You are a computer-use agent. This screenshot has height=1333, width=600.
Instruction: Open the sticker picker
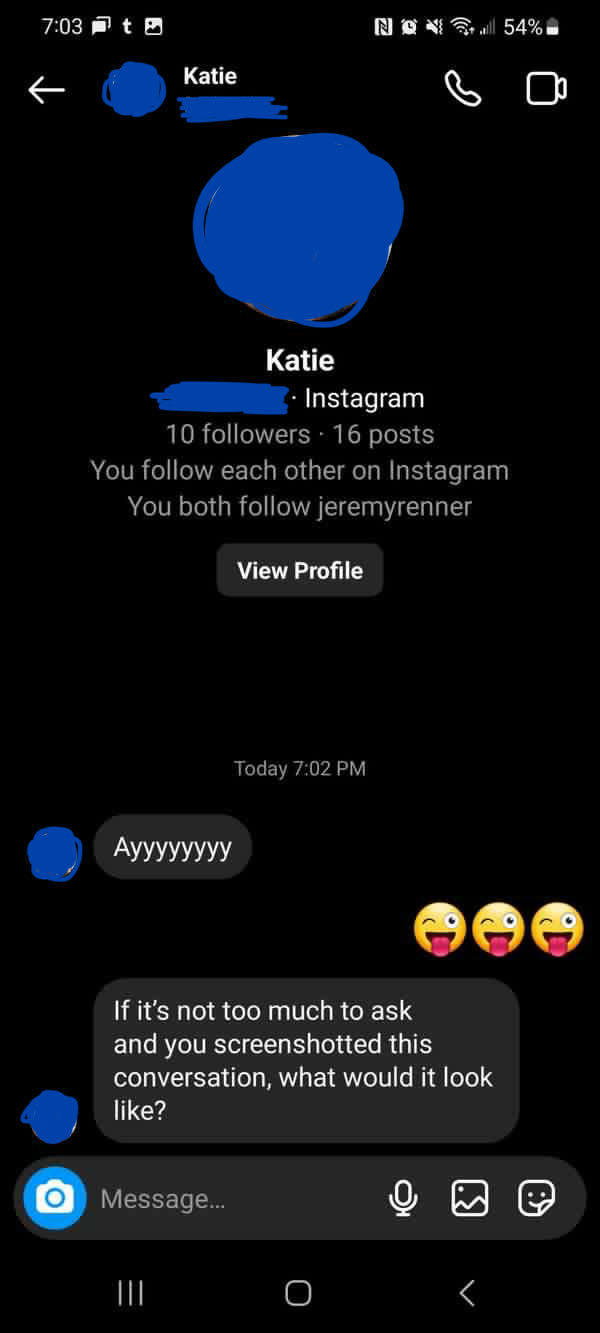coord(537,1197)
